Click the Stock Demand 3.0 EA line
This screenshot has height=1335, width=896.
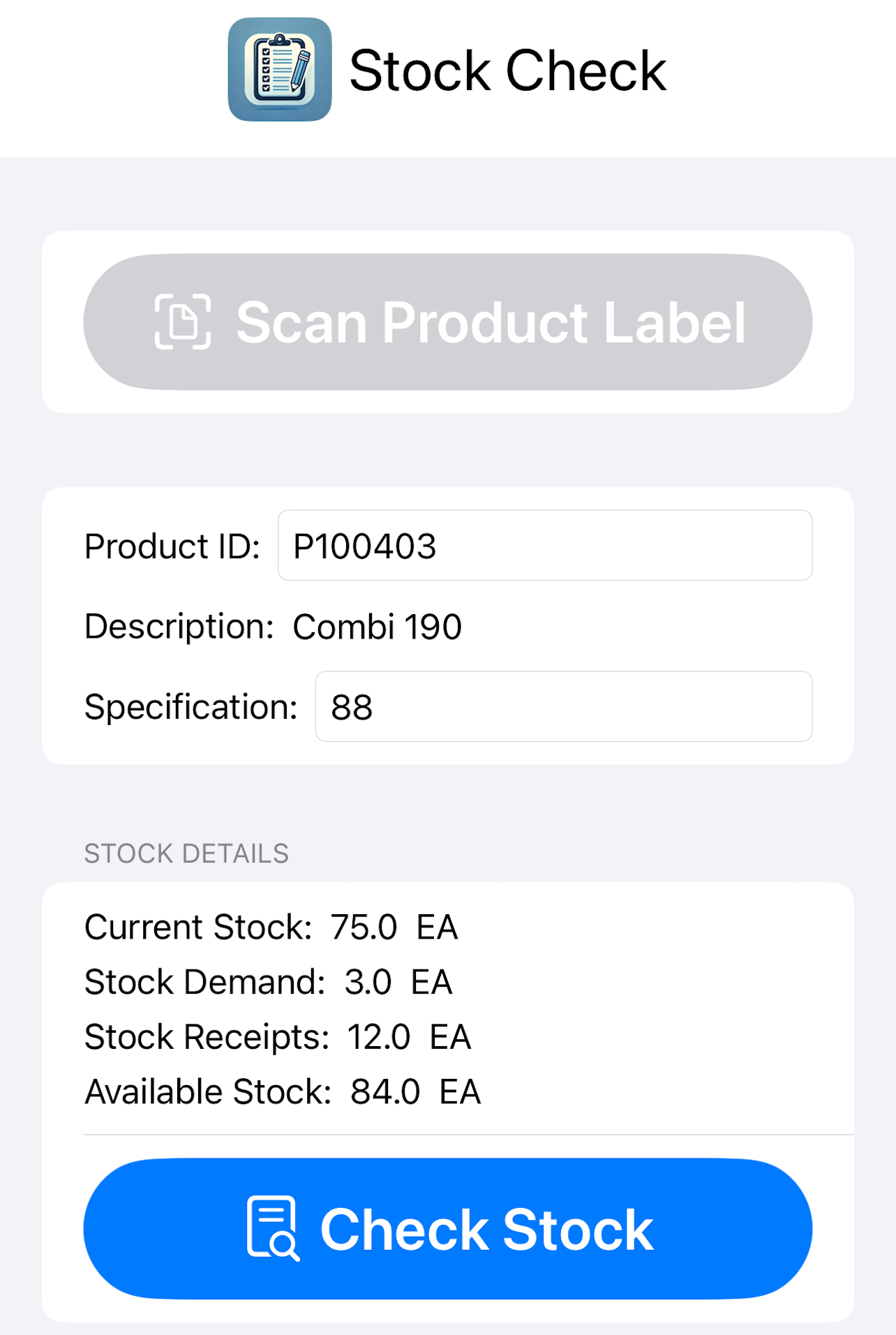click(267, 982)
